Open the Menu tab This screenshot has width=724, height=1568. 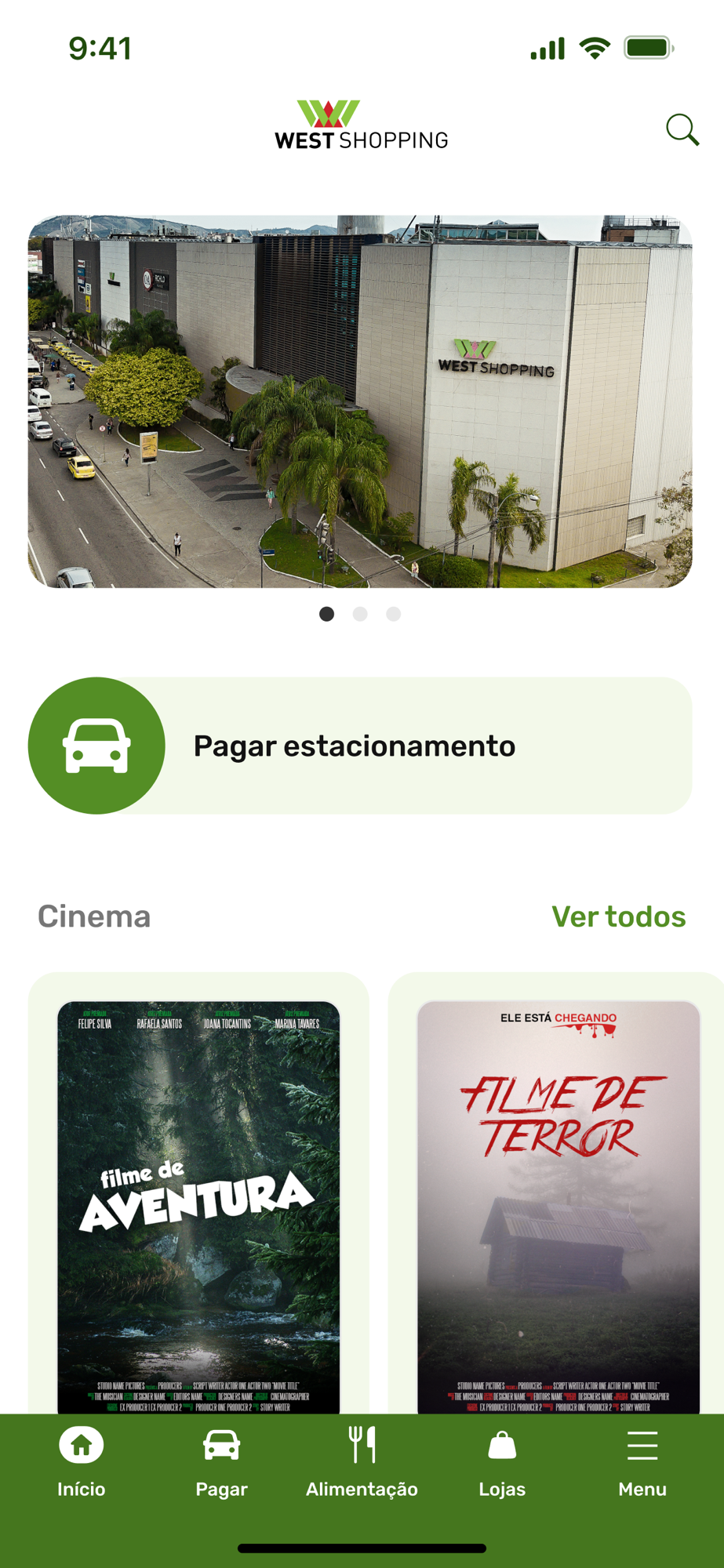click(x=642, y=1463)
